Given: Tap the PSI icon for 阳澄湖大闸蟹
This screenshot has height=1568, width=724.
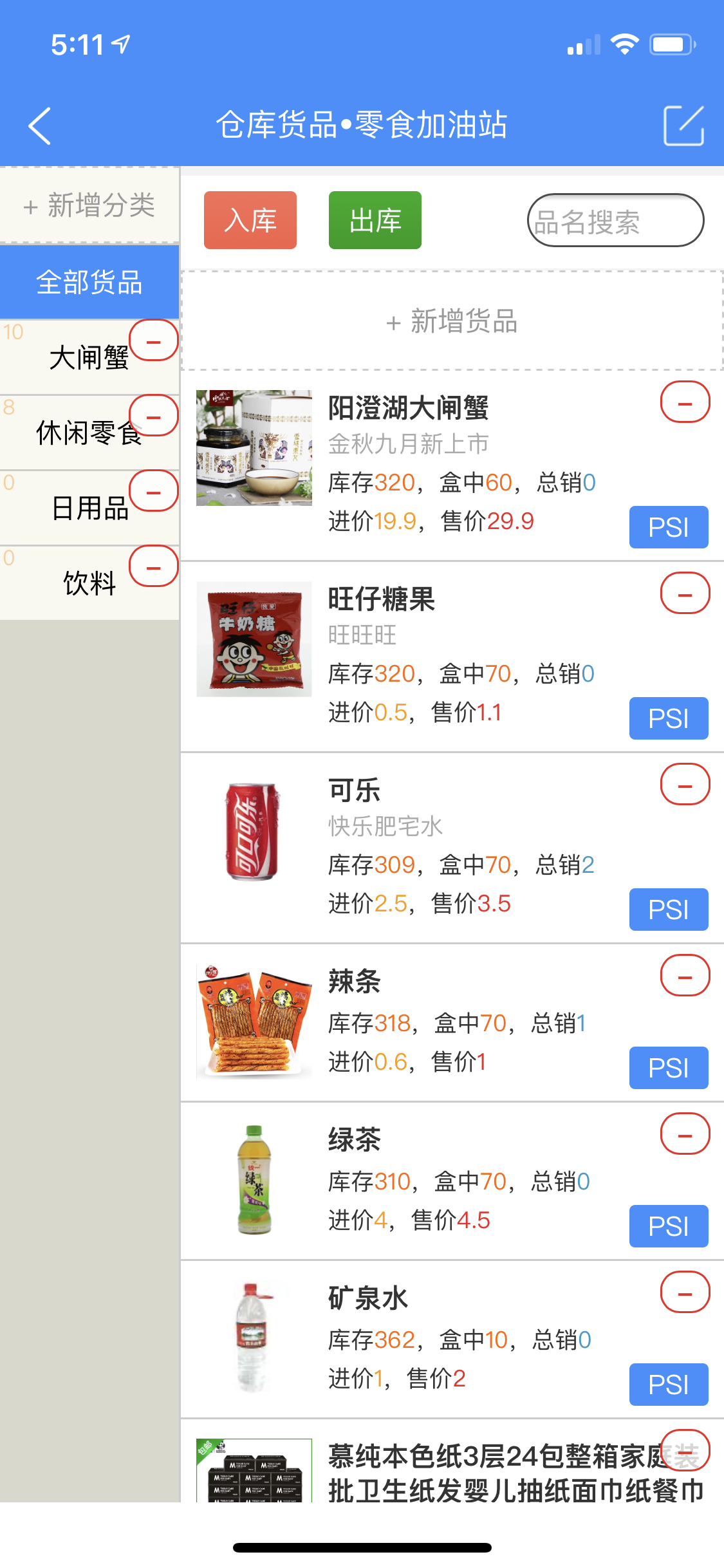Looking at the screenshot, I should (668, 527).
